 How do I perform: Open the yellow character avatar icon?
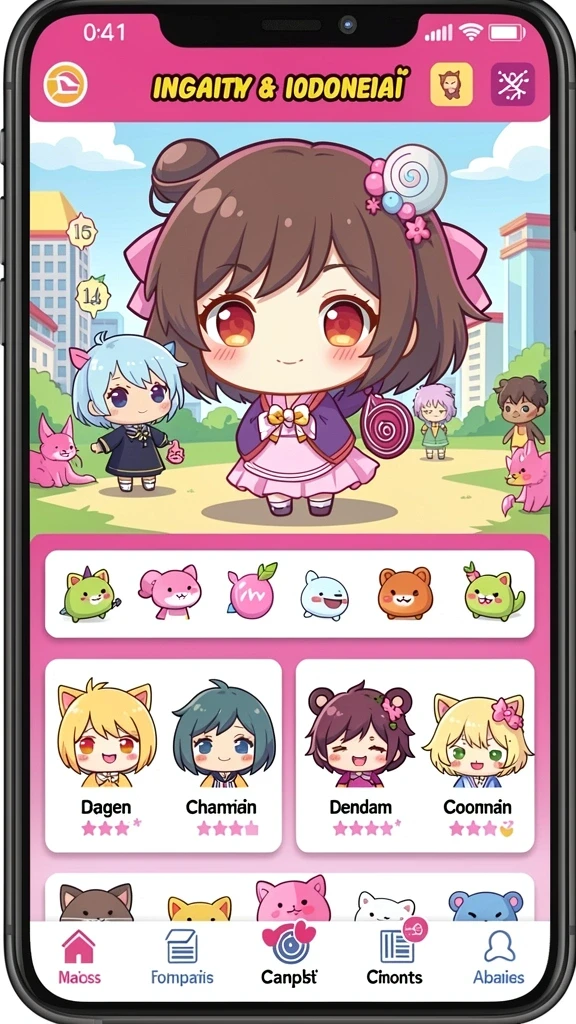coord(451,84)
